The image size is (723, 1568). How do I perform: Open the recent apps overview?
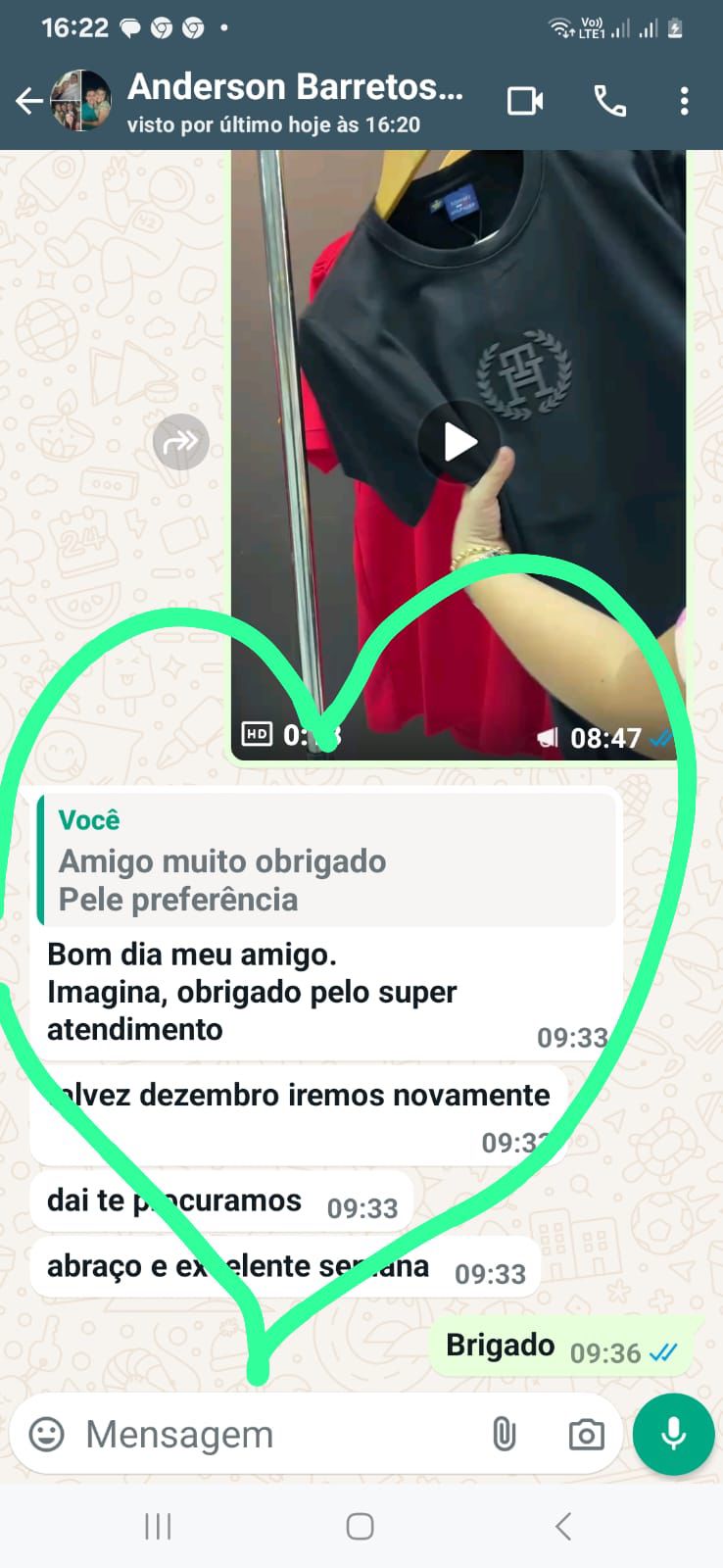tap(158, 1526)
